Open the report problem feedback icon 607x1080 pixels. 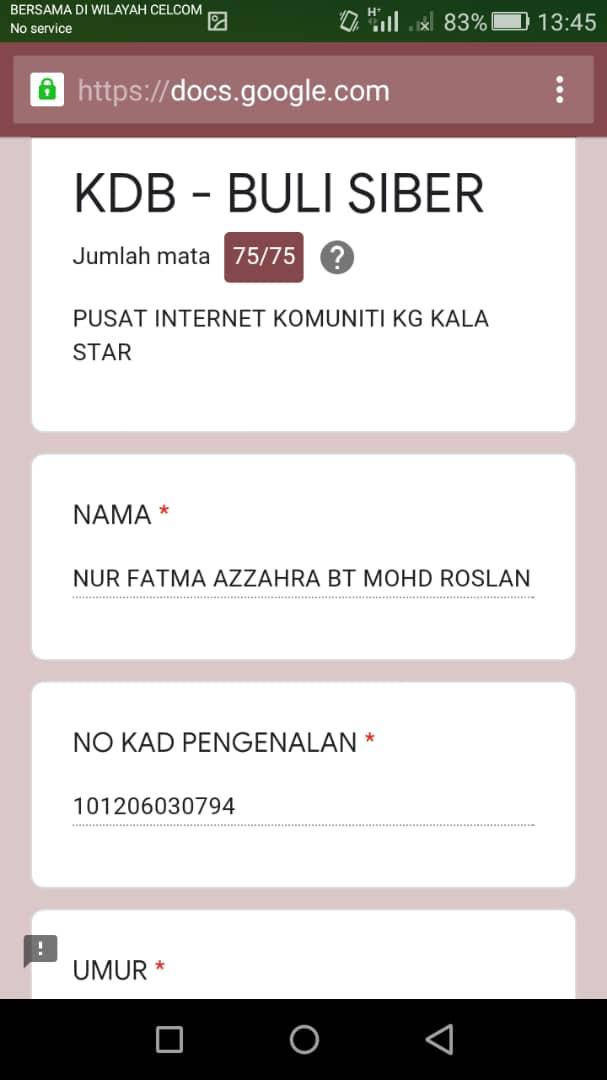pyautogui.click(x=41, y=950)
